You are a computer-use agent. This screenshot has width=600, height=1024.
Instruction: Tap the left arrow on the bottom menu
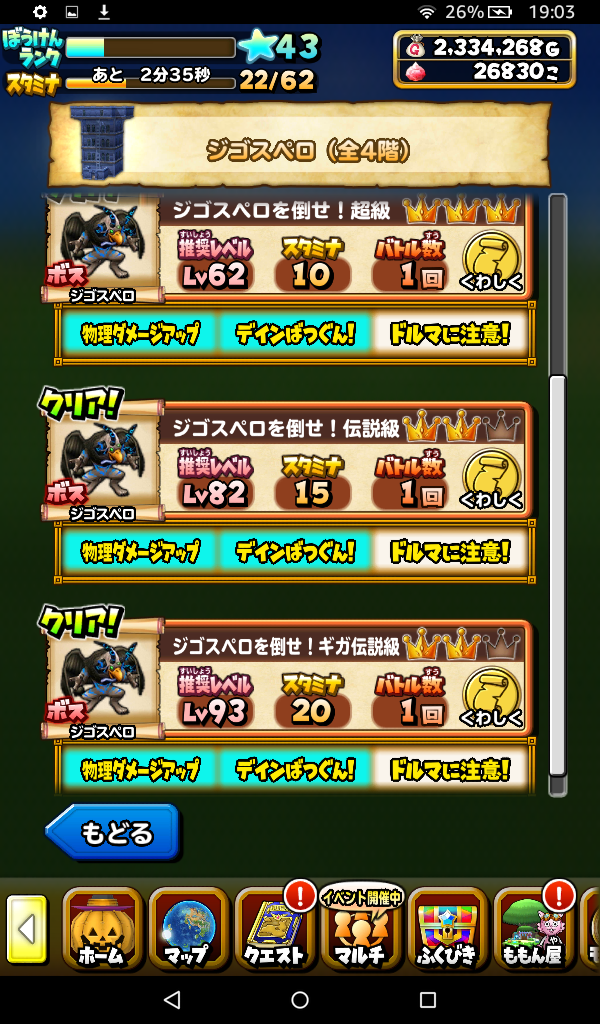(26, 929)
